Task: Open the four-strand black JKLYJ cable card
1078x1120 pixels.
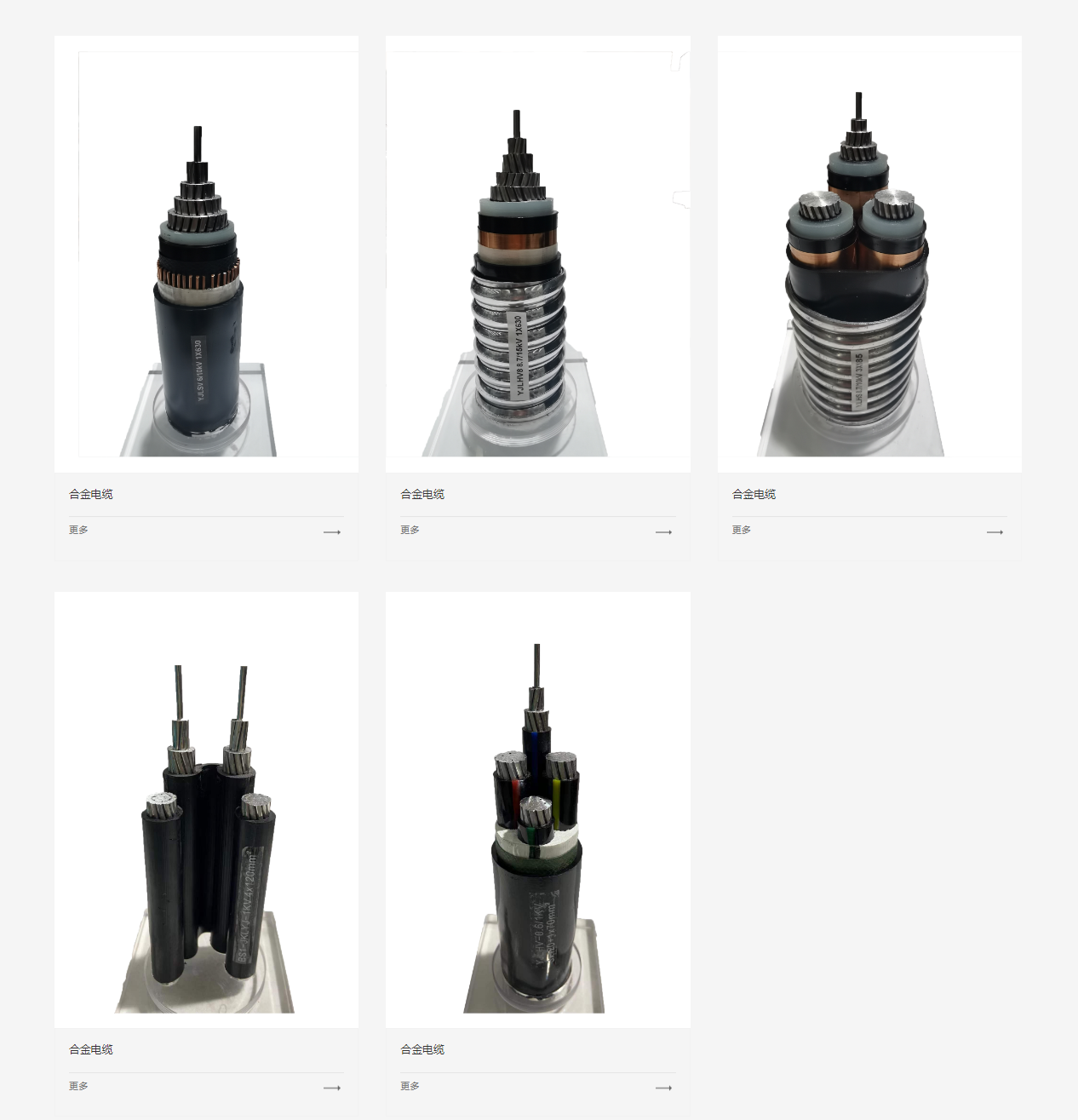Action: (x=206, y=809)
